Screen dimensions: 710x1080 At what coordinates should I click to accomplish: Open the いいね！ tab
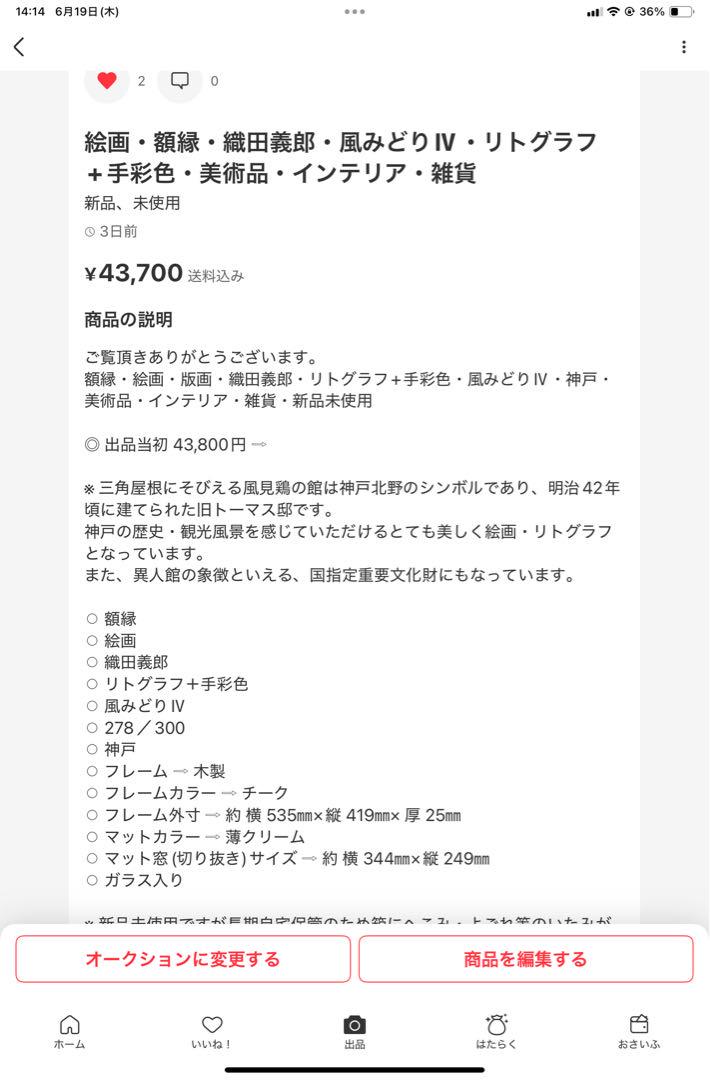tap(212, 1031)
